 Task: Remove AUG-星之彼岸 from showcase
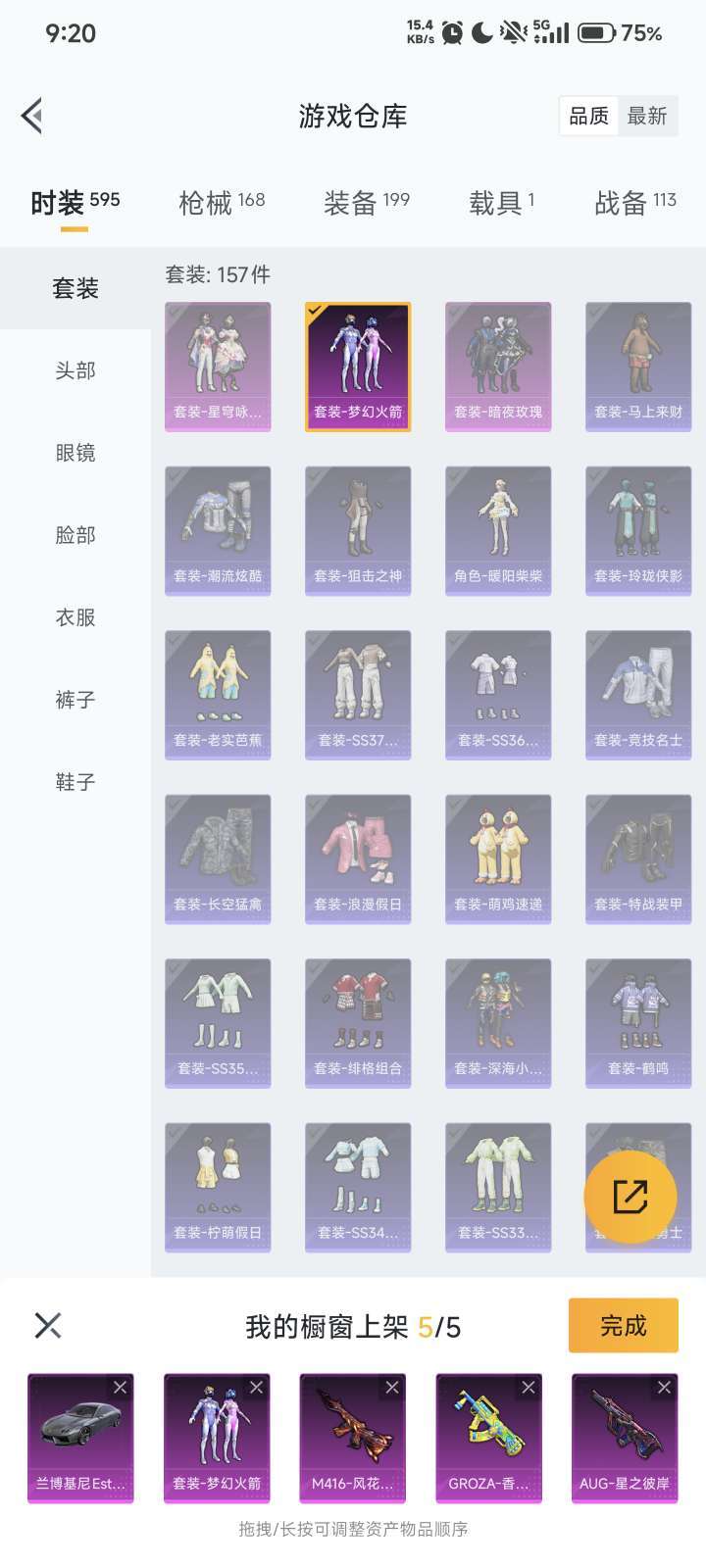[x=664, y=1388]
